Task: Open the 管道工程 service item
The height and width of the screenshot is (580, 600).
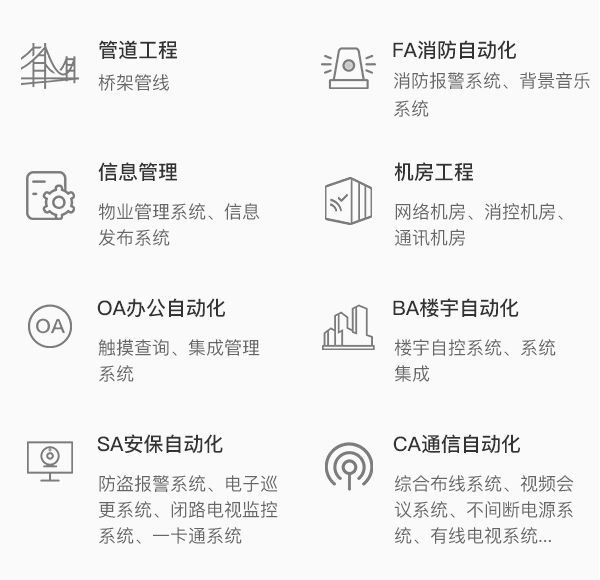Action: click(x=138, y=50)
